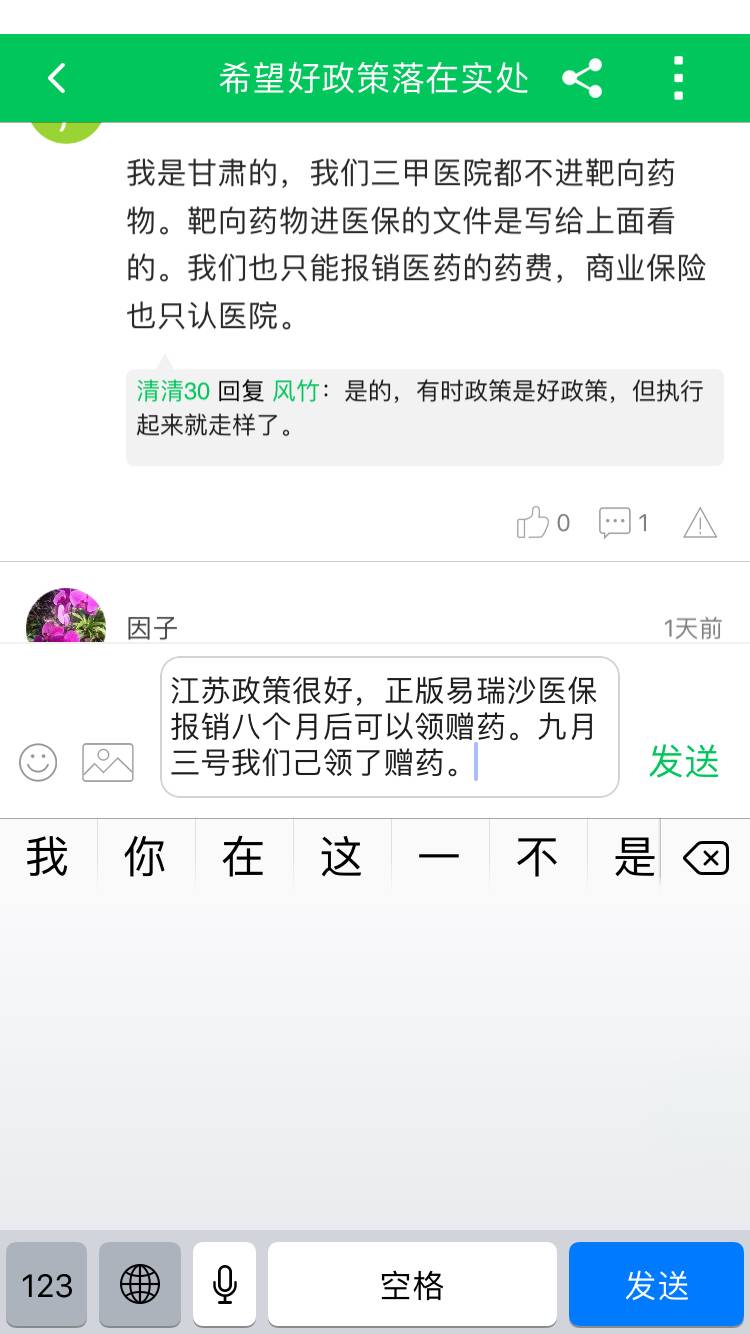750x1334 pixels.
Task: Open 清清30's profile link
Action: tap(173, 391)
